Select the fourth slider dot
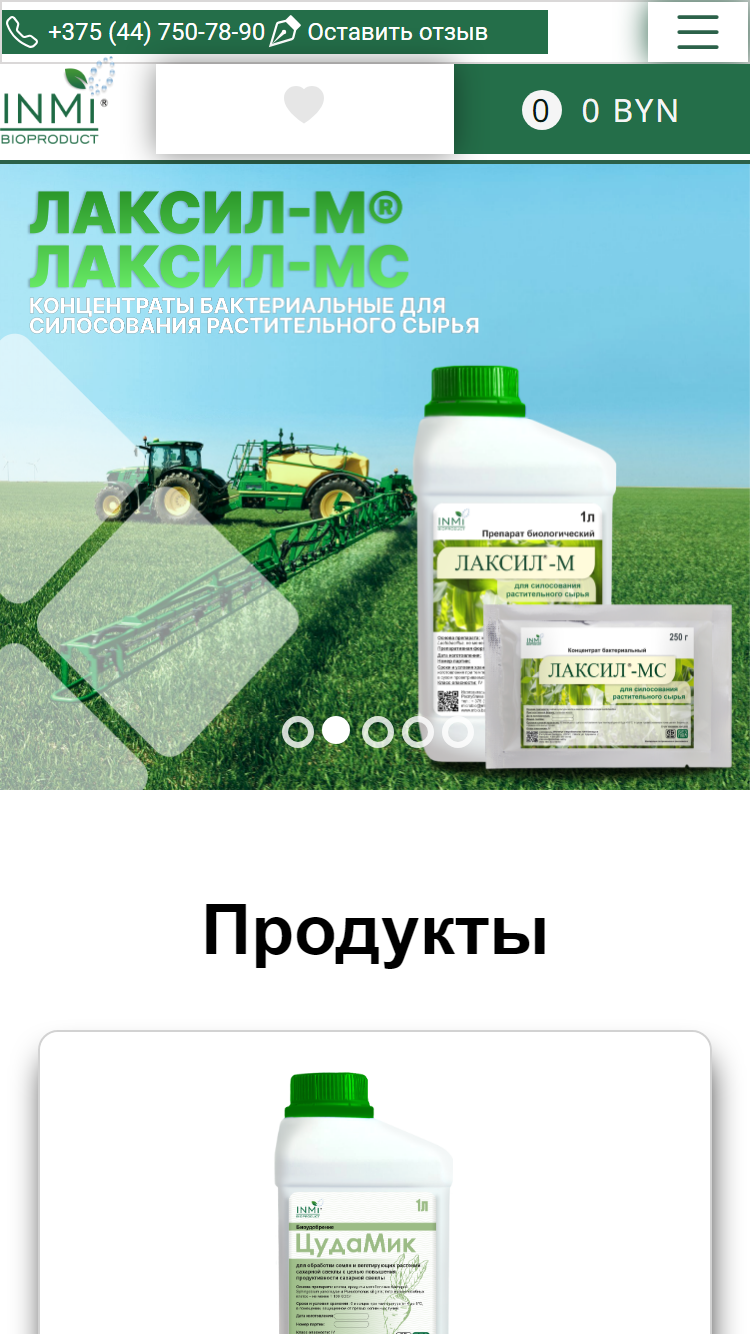Image resolution: width=750 pixels, height=1334 pixels. pos(417,732)
